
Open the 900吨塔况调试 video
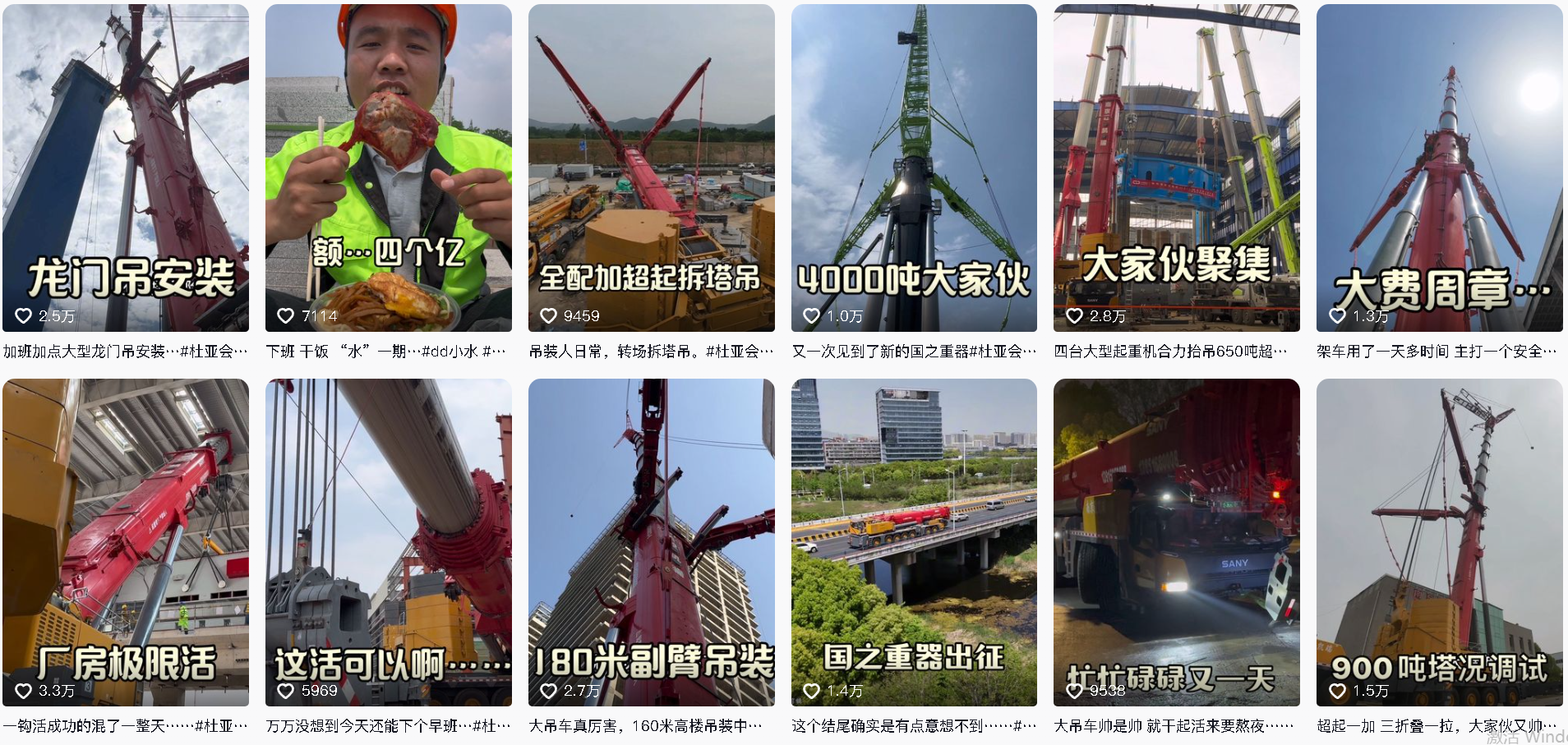point(1439,542)
